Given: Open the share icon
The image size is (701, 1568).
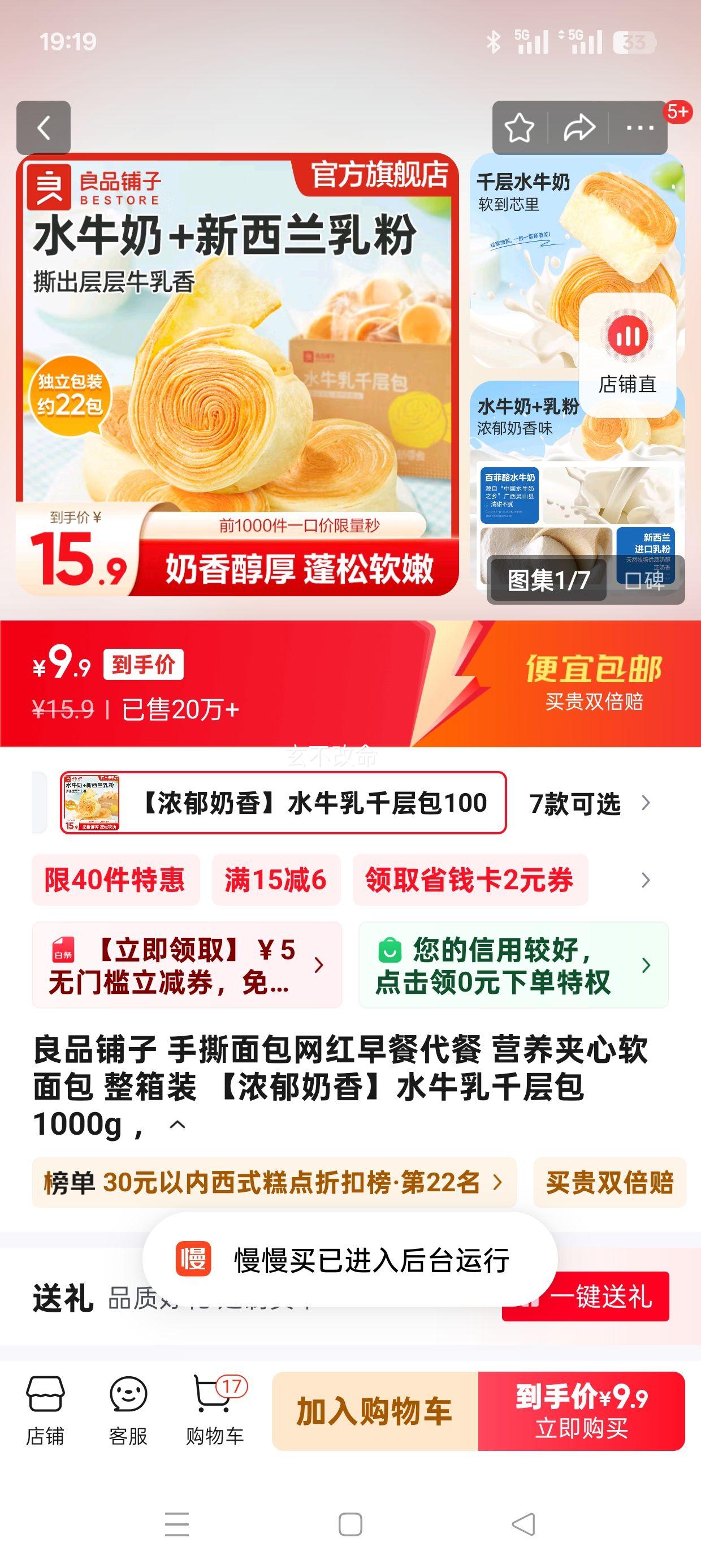Looking at the screenshot, I should click(x=579, y=128).
